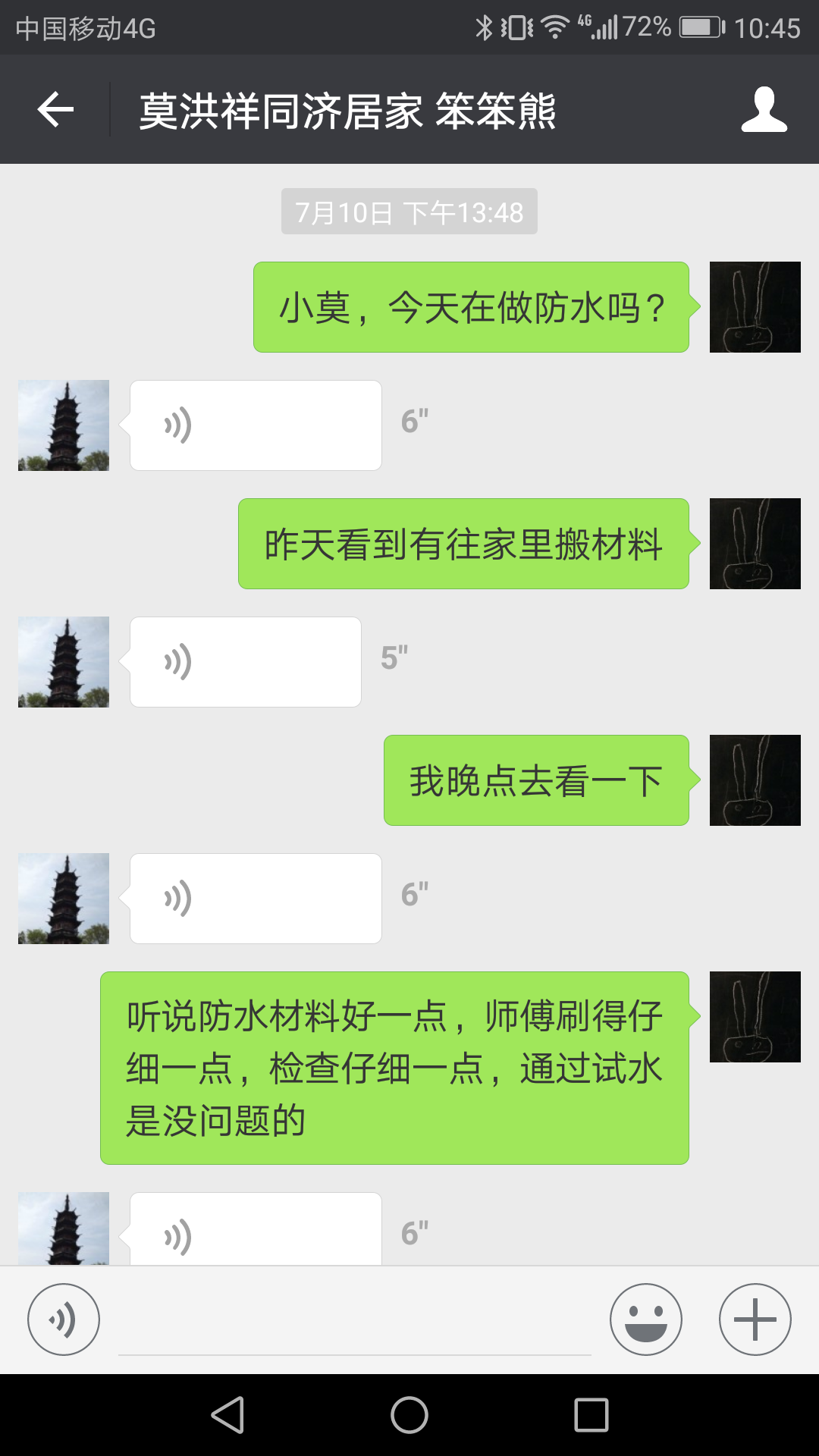Open chat info via the person icon
The height and width of the screenshot is (1456, 819).
(764, 110)
